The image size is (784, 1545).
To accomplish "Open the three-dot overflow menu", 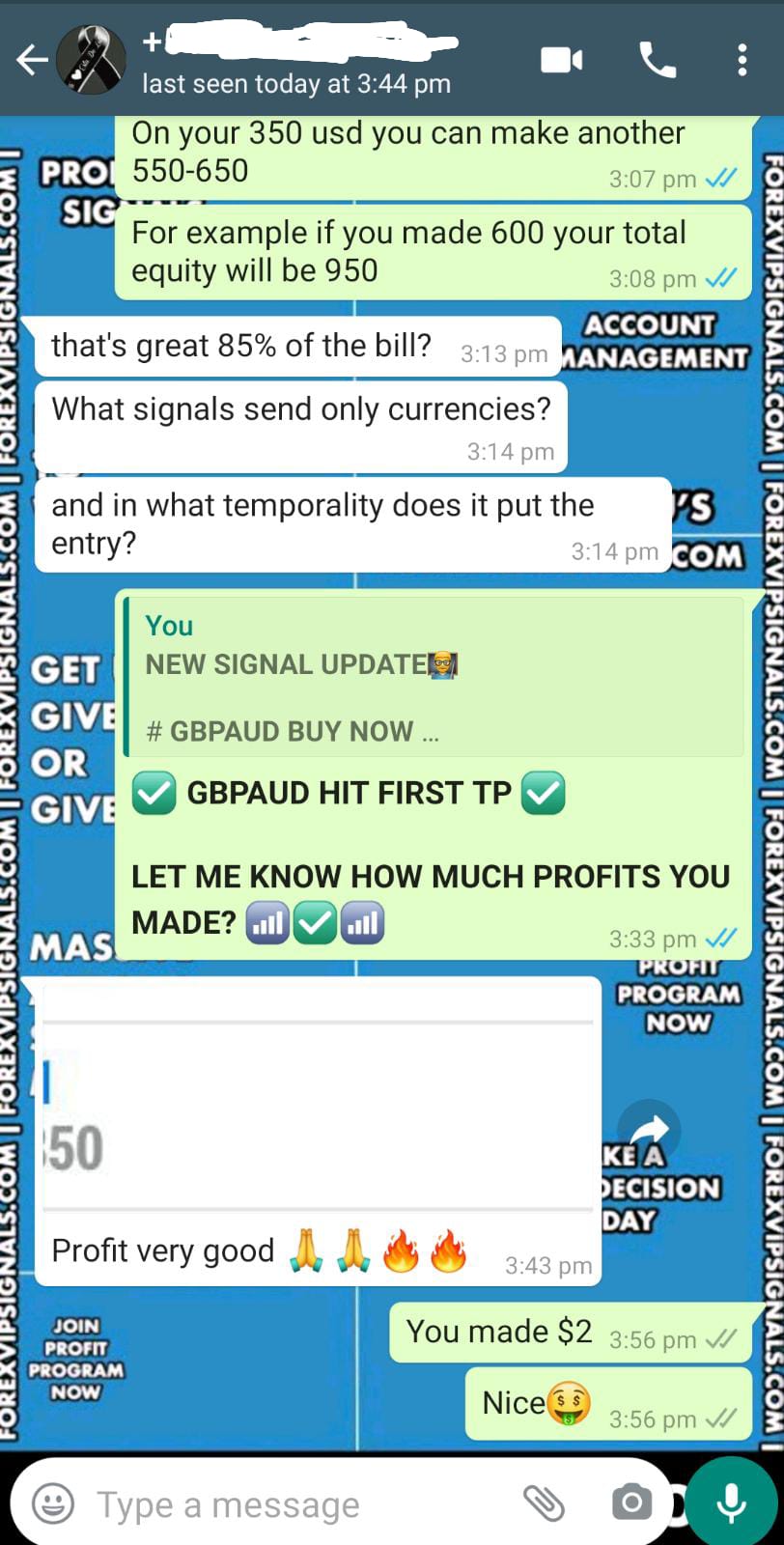I will tap(742, 61).
